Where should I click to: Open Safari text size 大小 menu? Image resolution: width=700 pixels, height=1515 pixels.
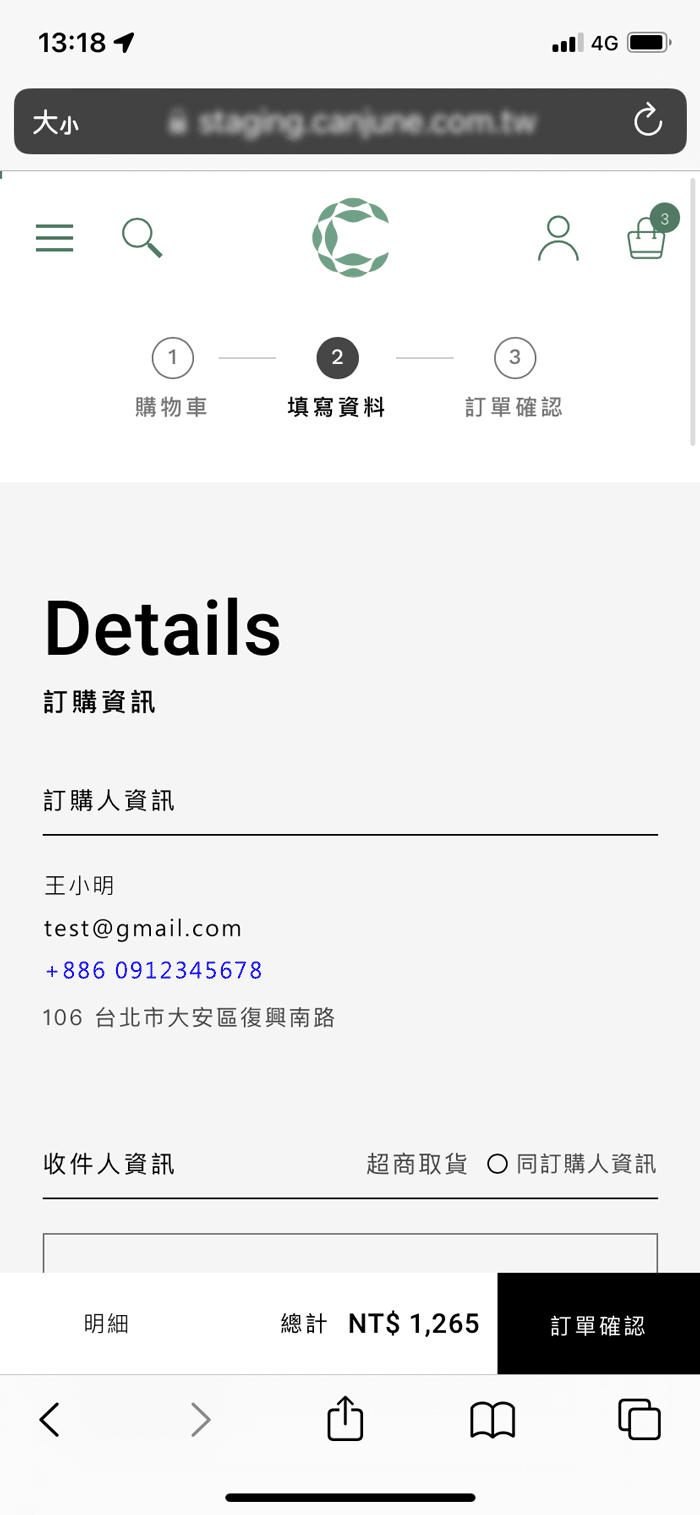55,123
